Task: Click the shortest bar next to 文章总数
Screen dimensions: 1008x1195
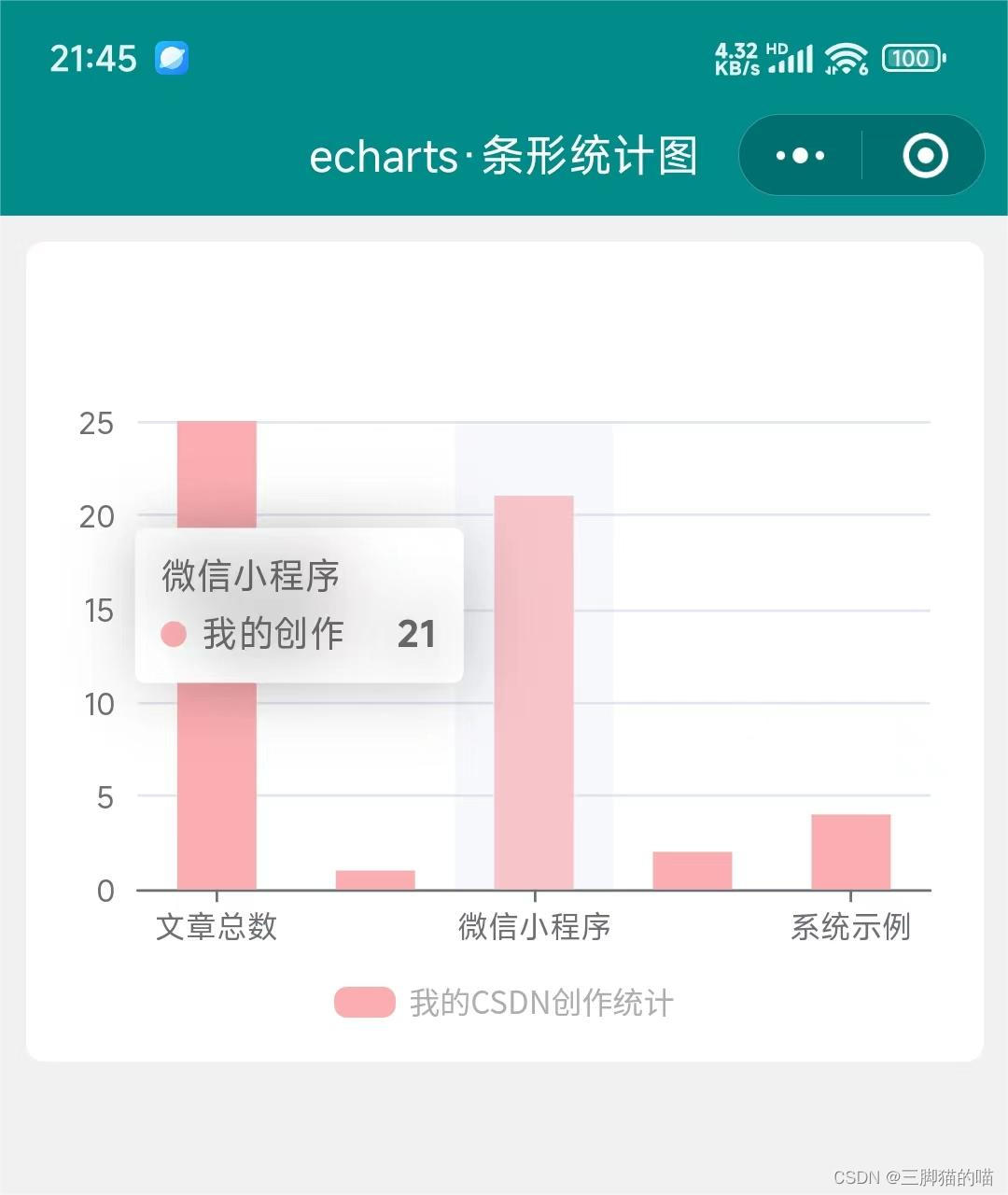Action: pos(374,878)
